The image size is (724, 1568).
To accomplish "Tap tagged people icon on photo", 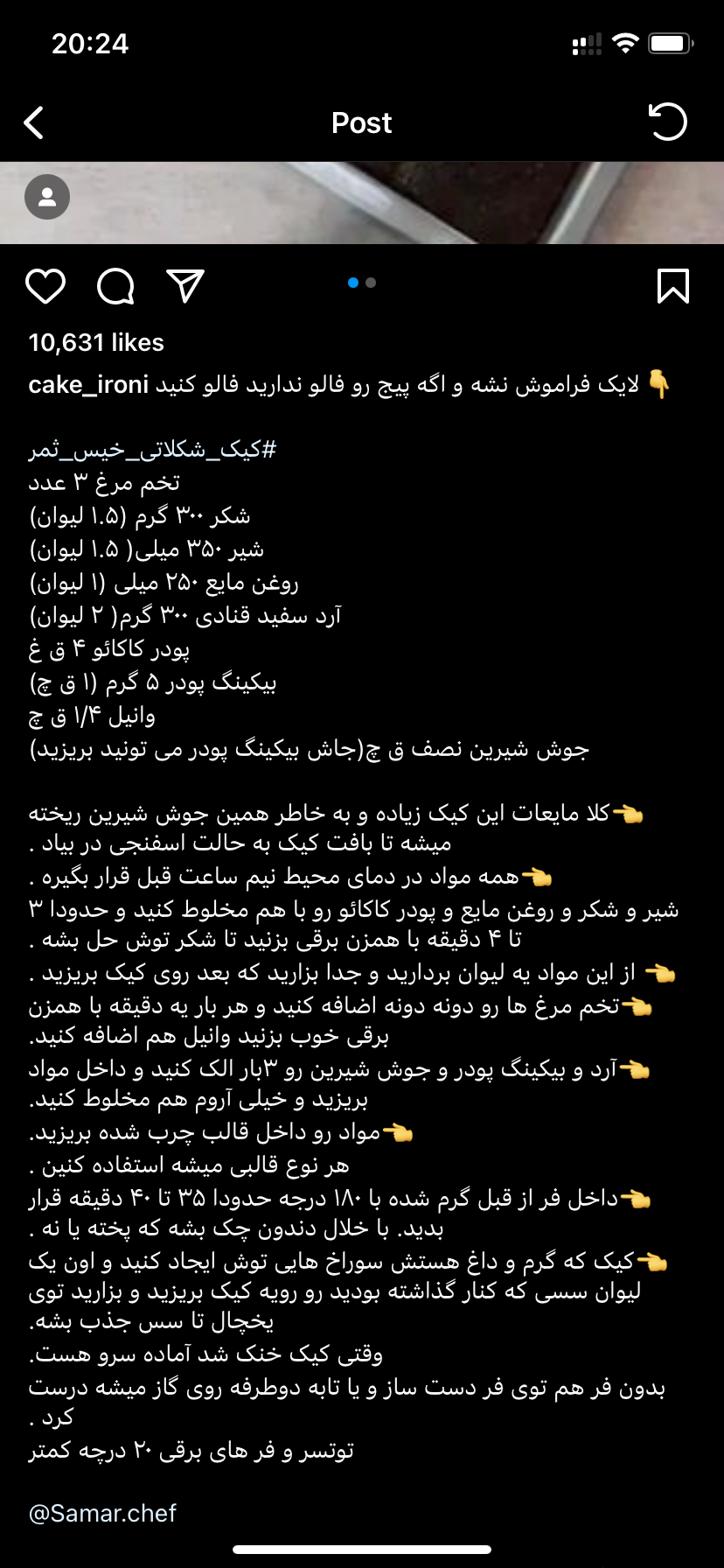I will tap(47, 198).
